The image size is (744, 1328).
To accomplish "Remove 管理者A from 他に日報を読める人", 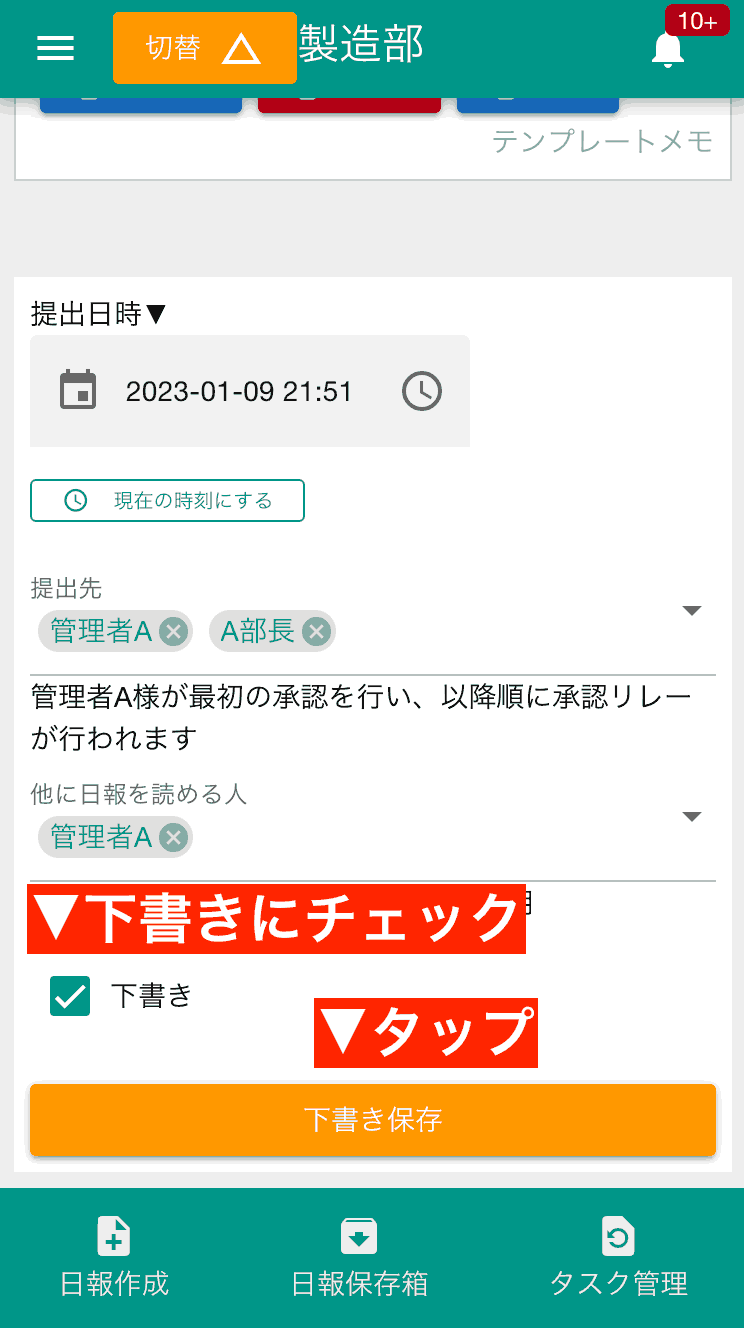I will click(173, 837).
